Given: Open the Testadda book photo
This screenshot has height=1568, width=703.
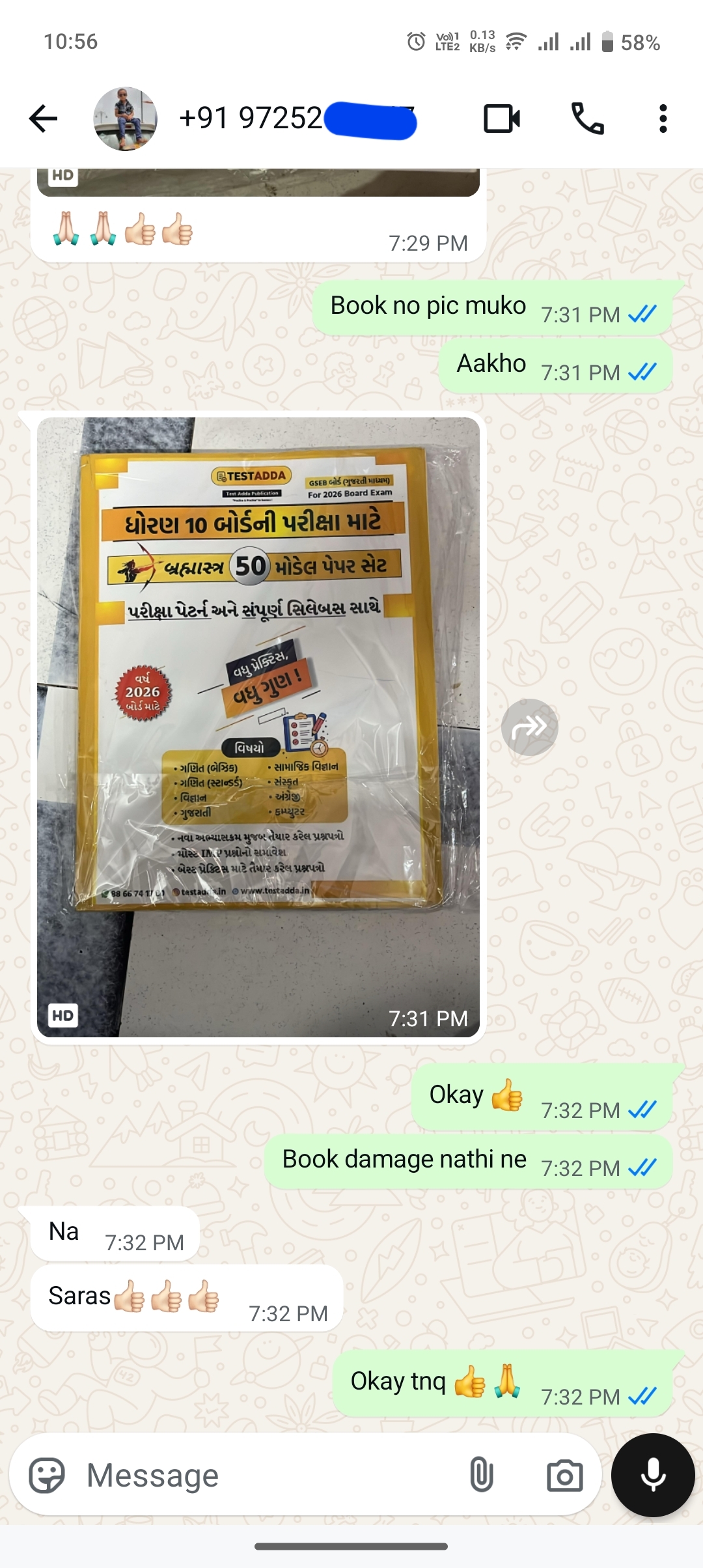Looking at the screenshot, I should [258, 726].
